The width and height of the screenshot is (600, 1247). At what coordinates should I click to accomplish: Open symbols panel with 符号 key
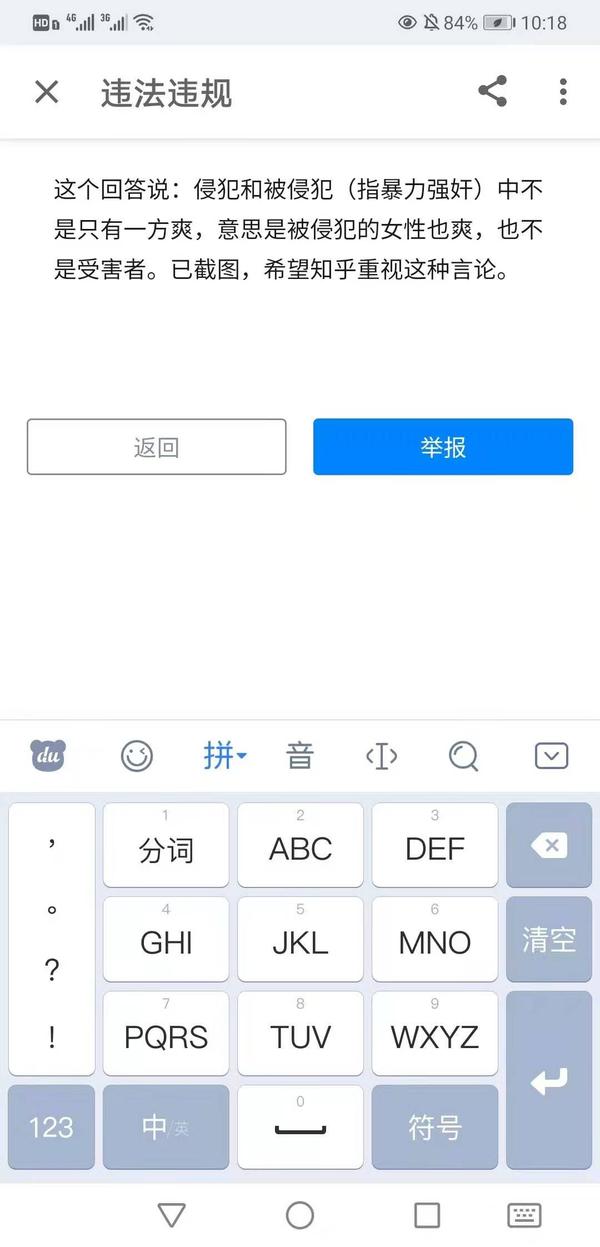434,1127
